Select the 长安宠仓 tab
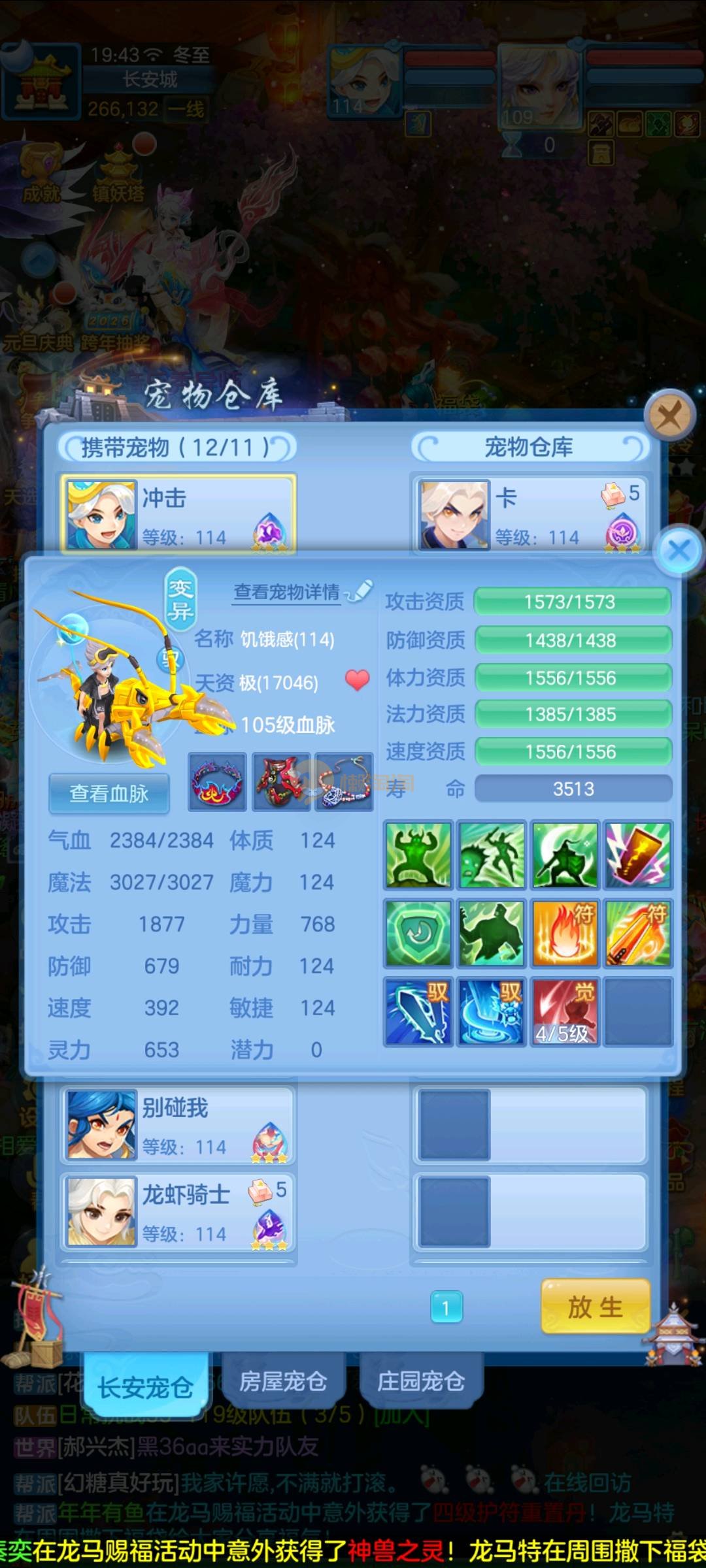 click(x=145, y=1386)
